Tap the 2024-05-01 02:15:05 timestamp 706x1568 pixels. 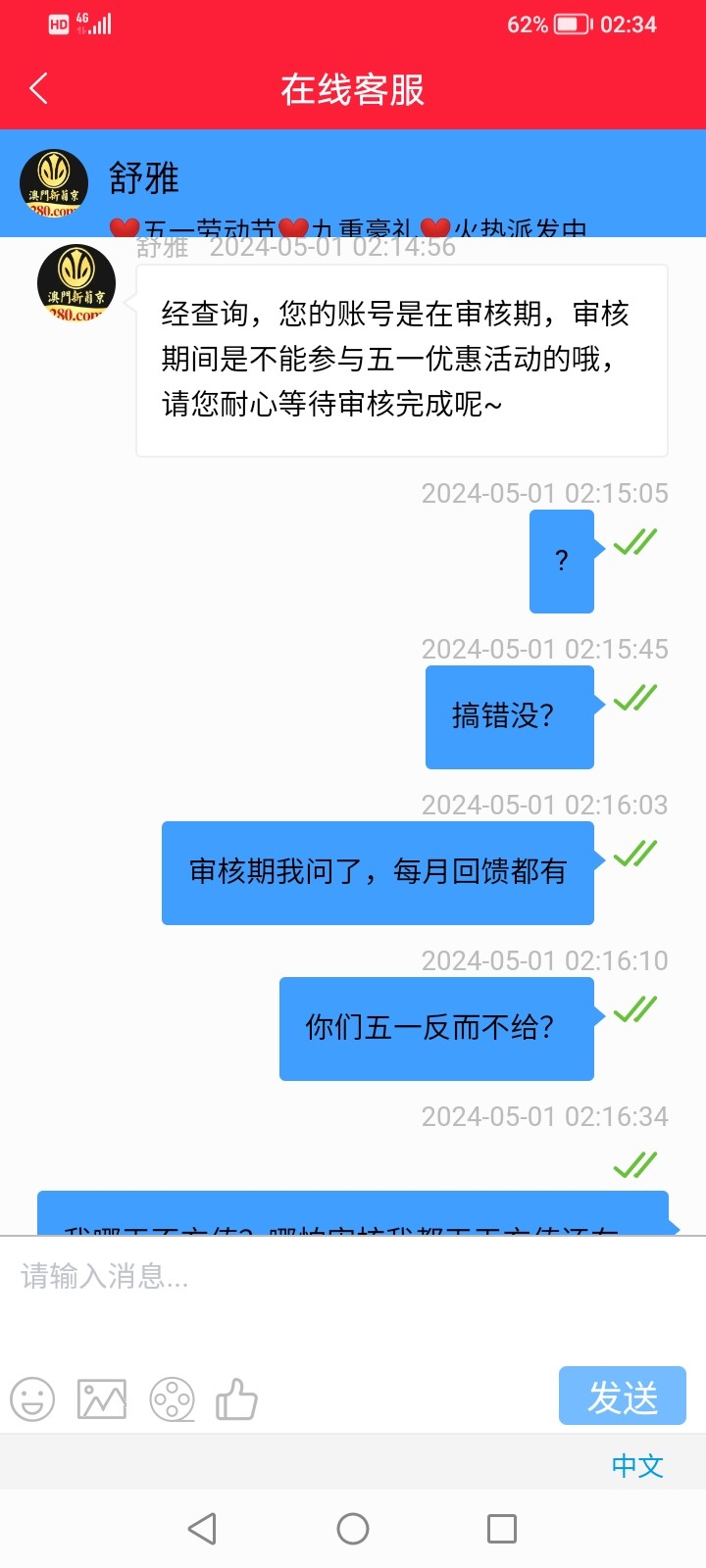(544, 493)
